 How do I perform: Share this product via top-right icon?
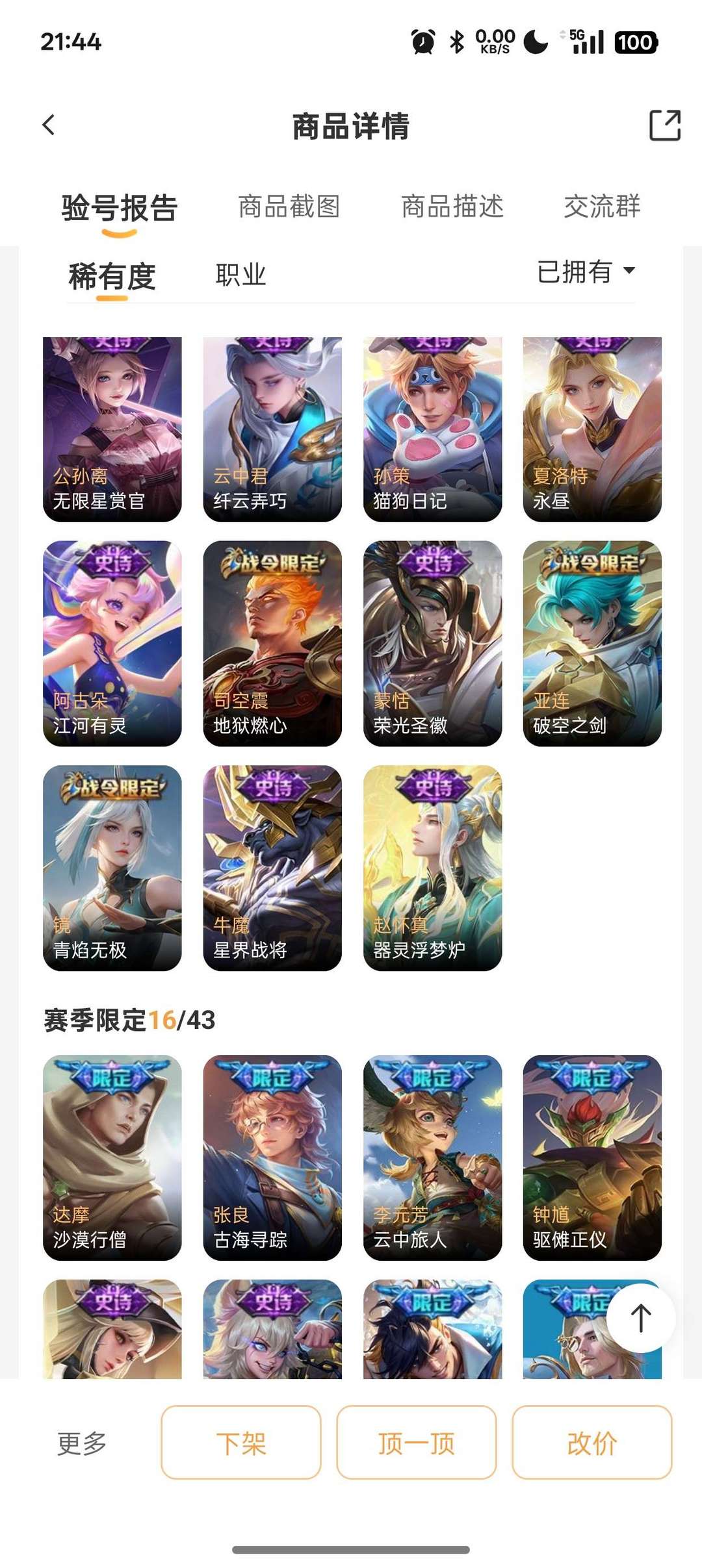(664, 125)
